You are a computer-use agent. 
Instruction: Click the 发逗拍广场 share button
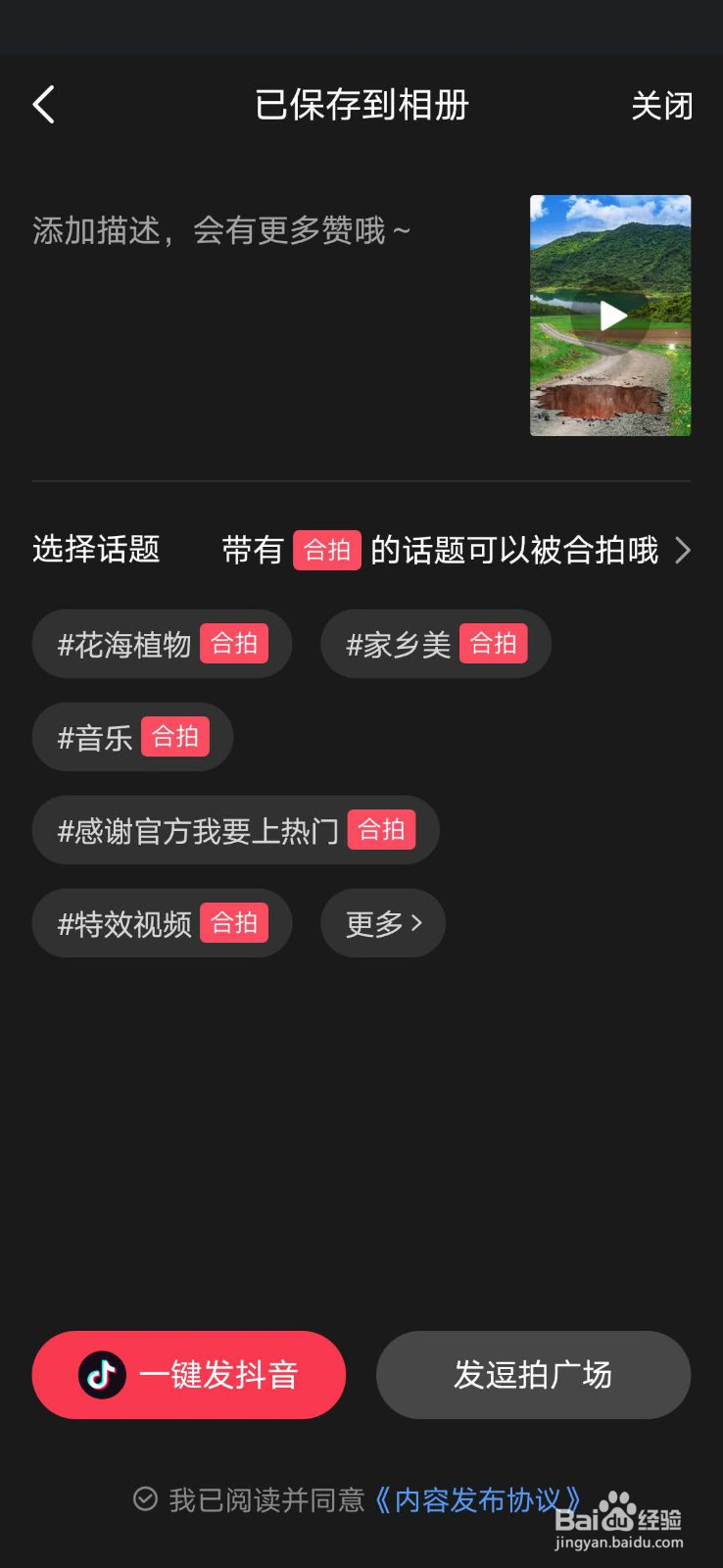(x=534, y=1375)
